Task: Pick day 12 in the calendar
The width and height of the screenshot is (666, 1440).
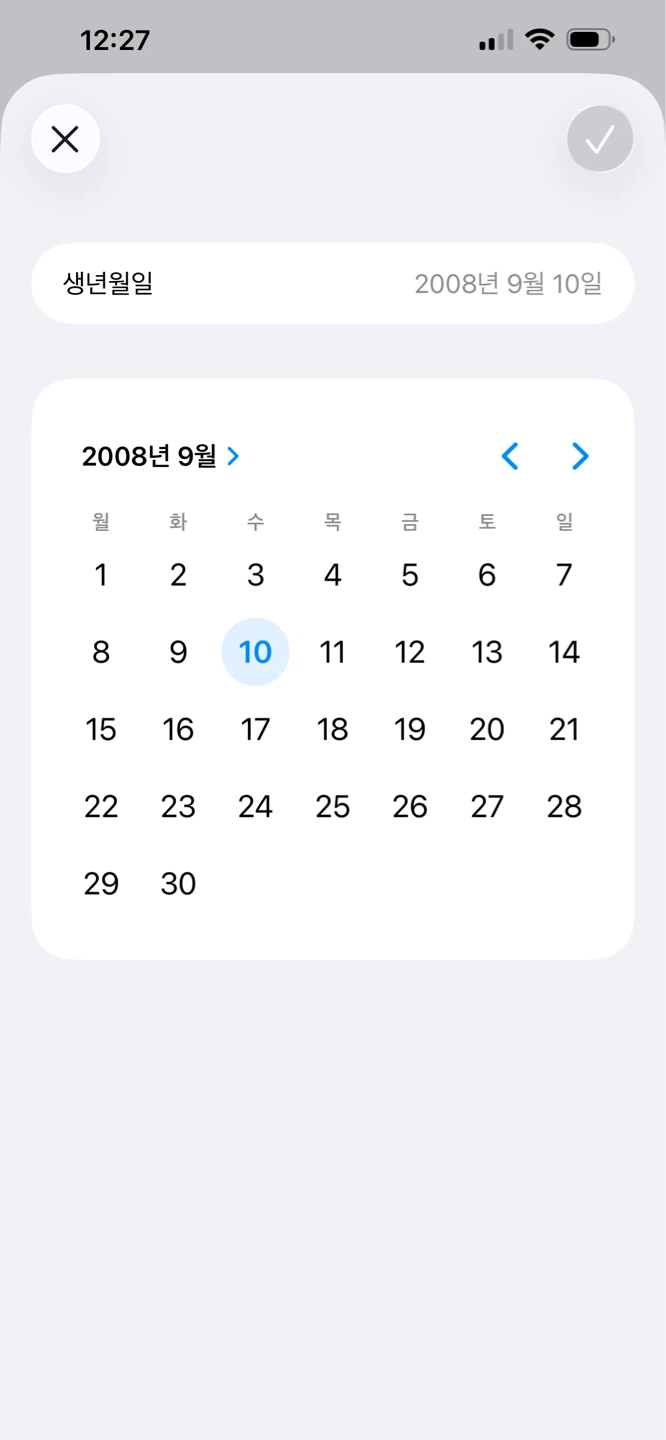Action: tap(410, 652)
